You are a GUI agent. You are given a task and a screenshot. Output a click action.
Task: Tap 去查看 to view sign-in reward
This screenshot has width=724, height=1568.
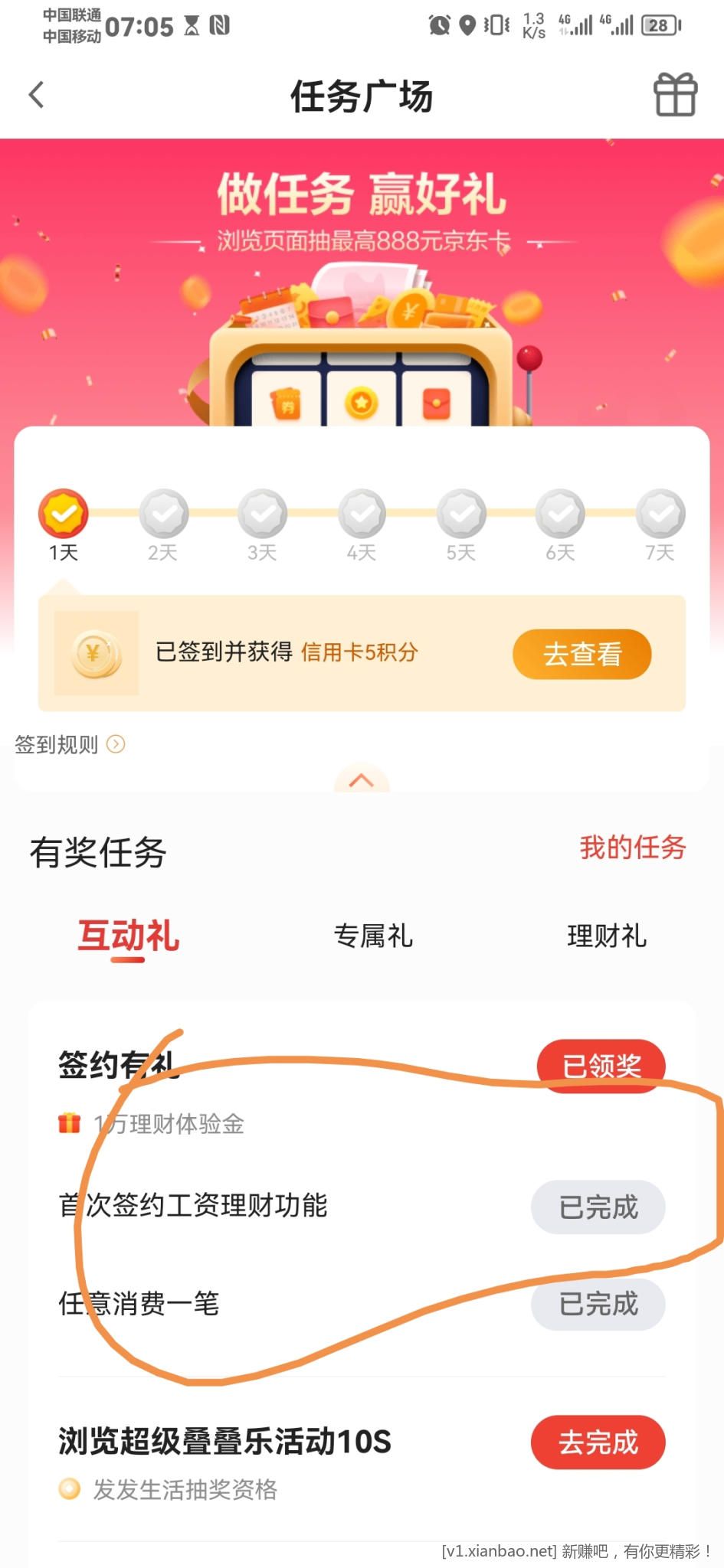tap(581, 654)
